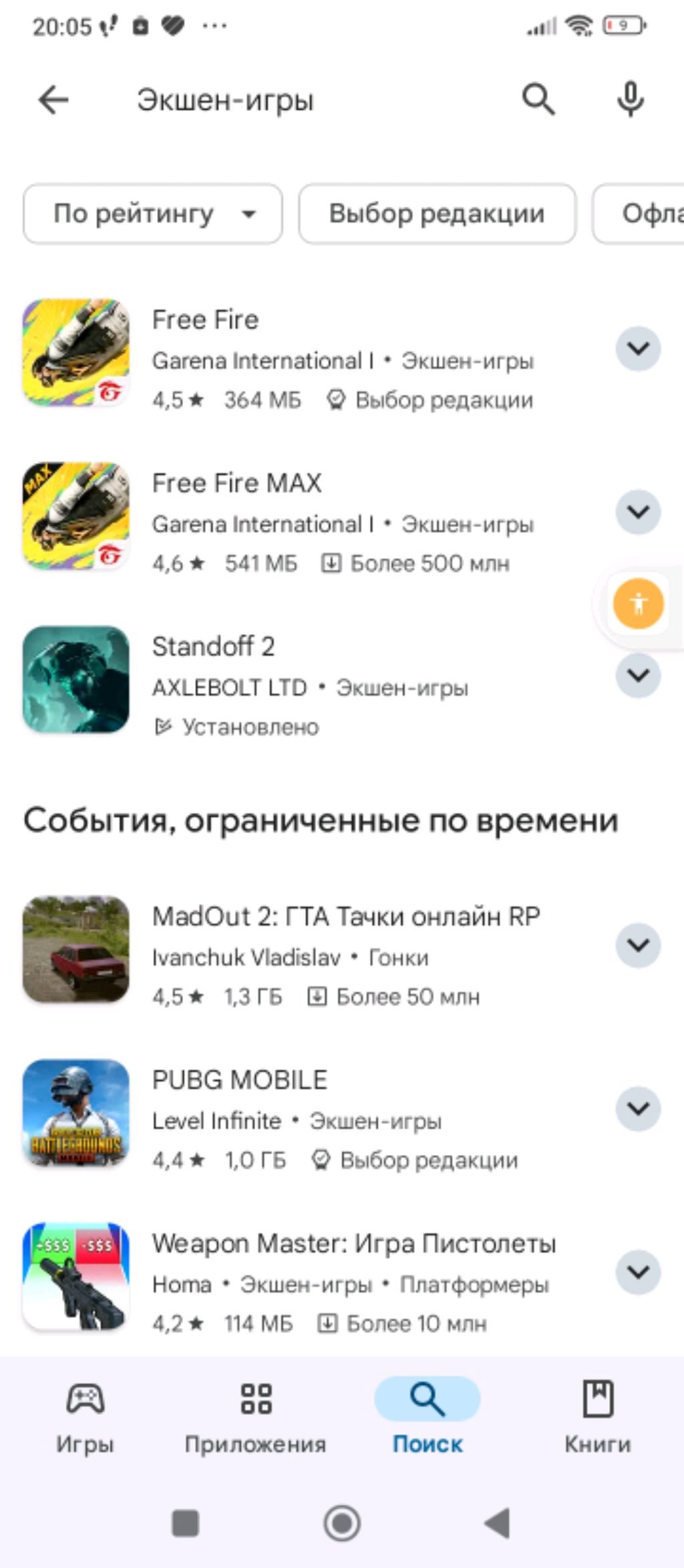Open the search magnifier in top bar
The width and height of the screenshot is (684, 1568).
538,100
